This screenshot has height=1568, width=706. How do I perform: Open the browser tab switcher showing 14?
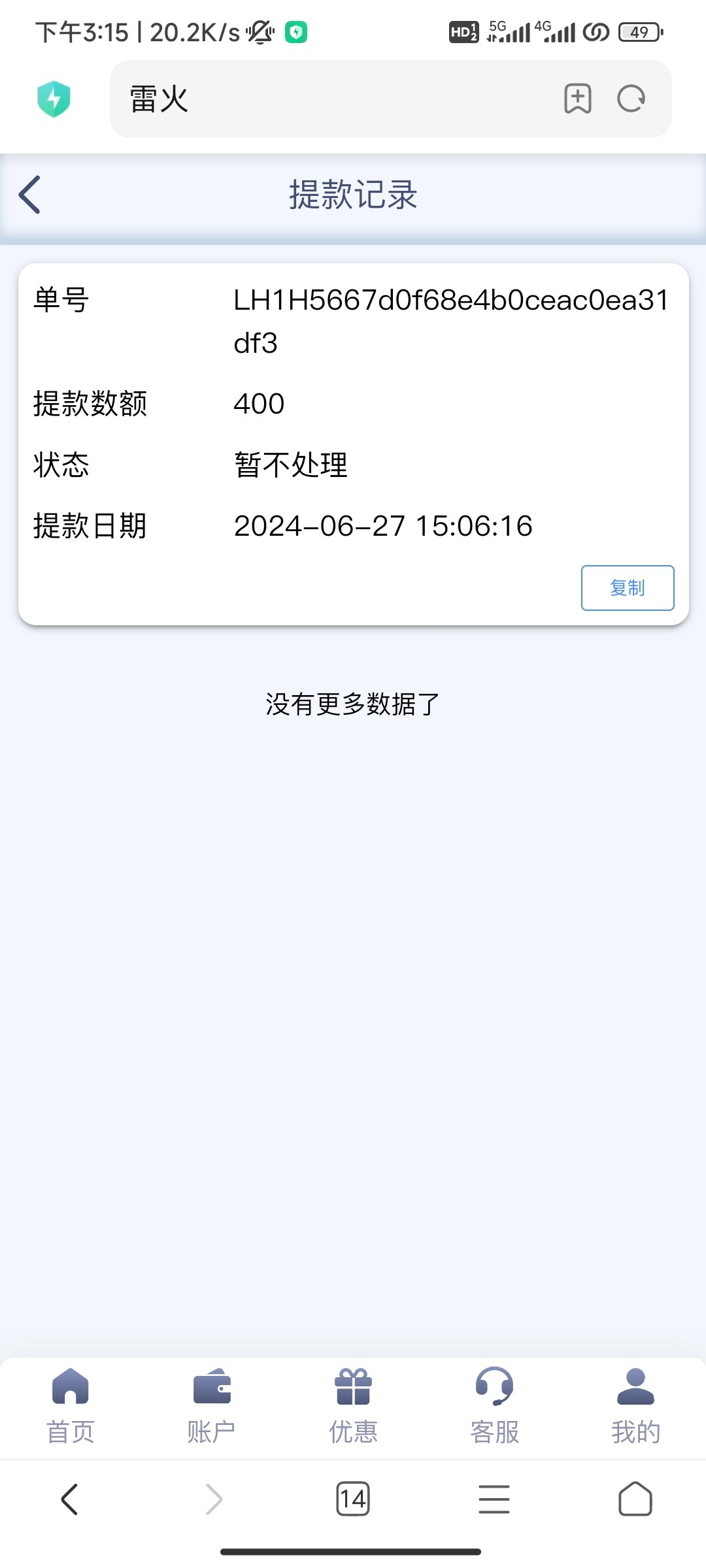(x=353, y=1499)
